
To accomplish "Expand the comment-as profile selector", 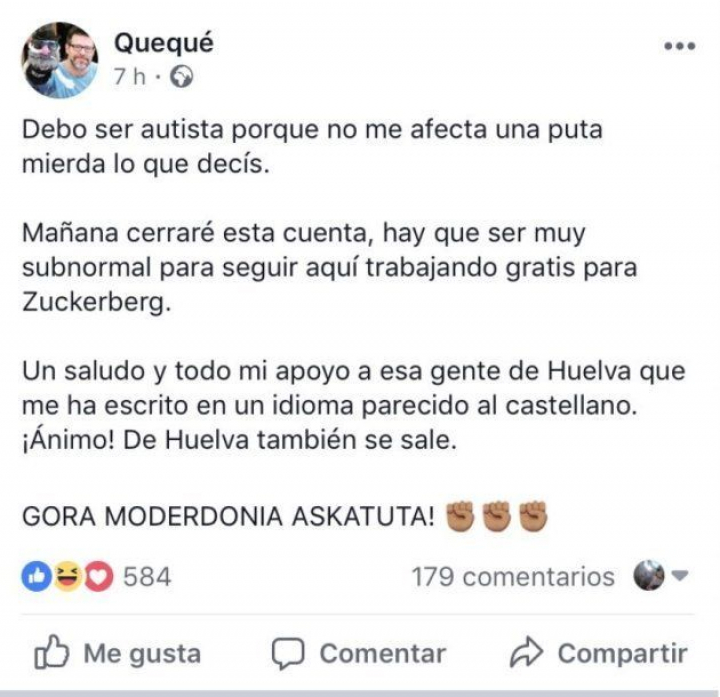I will [664, 577].
